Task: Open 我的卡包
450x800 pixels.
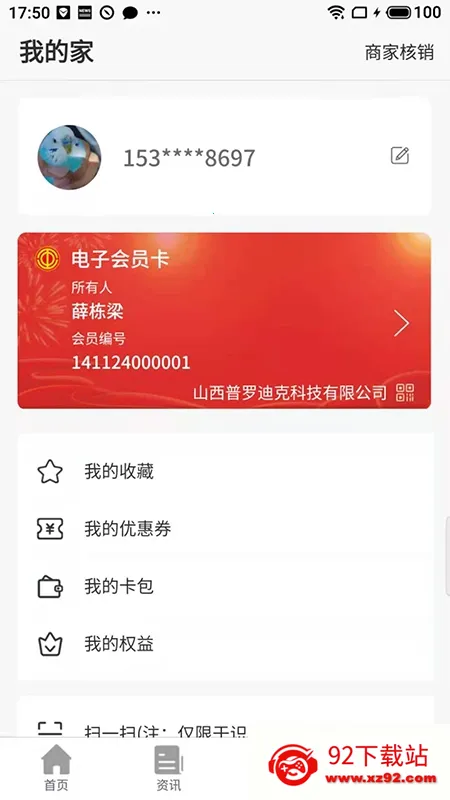Action: pyautogui.click(x=226, y=587)
